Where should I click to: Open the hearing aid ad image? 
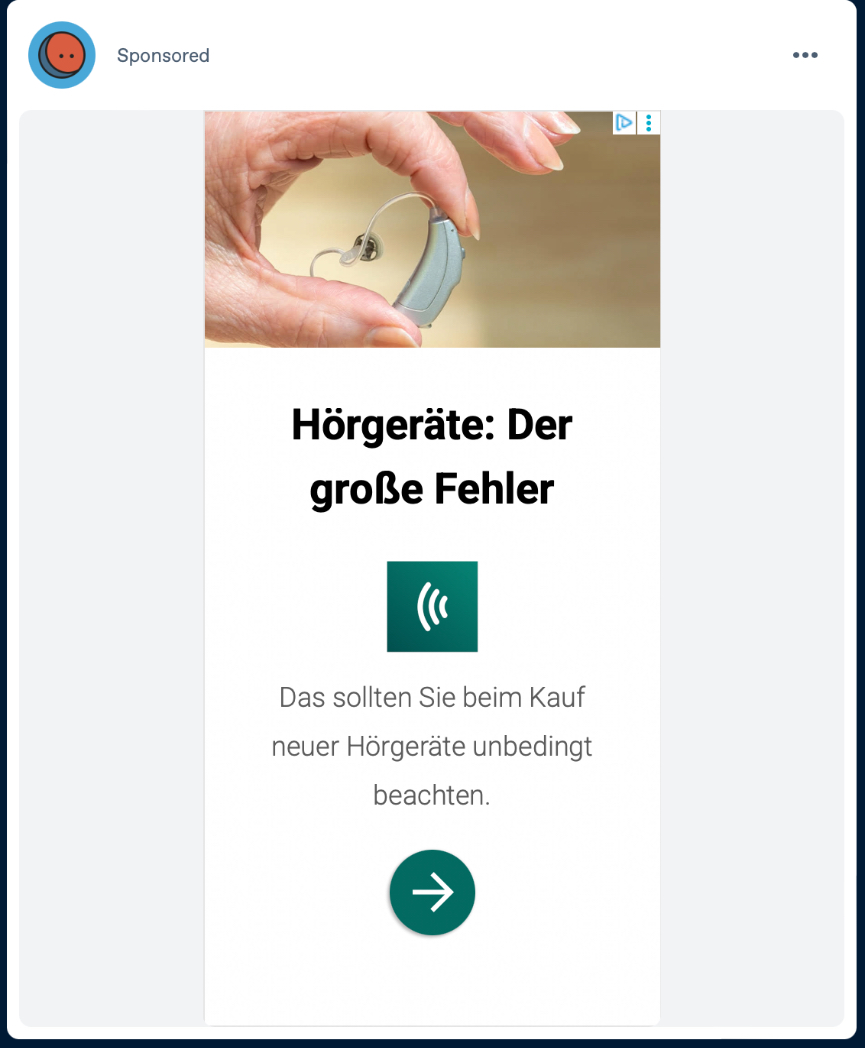point(432,229)
